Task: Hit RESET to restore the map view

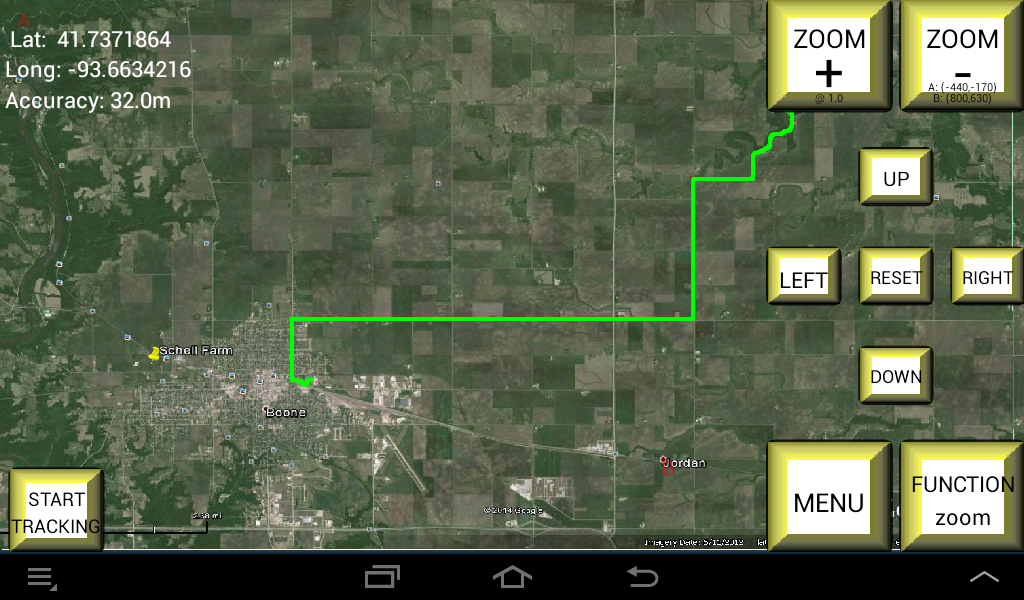Action: click(896, 277)
